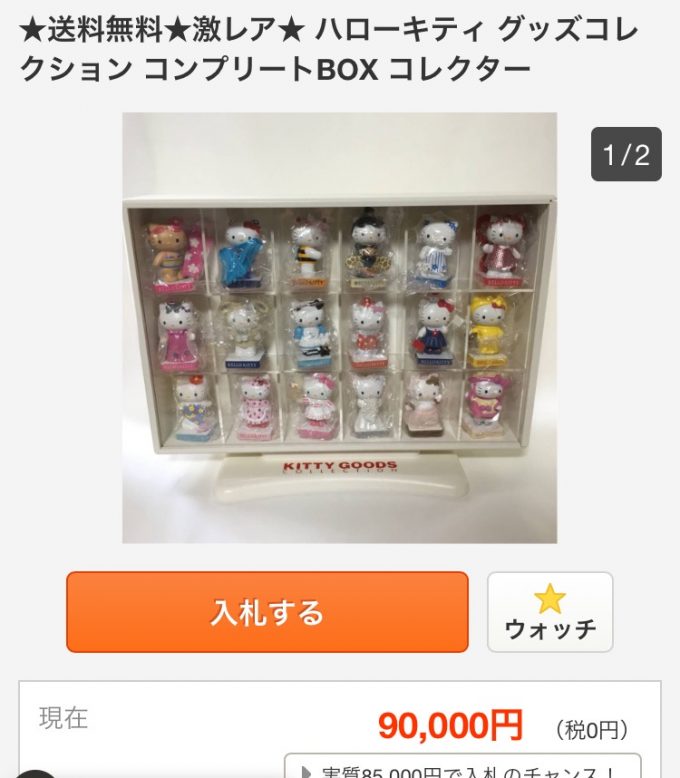Tap the 入札する bid button
Image resolution: width=680 pixels, height=778 pixels.
(x=267, y=612)
